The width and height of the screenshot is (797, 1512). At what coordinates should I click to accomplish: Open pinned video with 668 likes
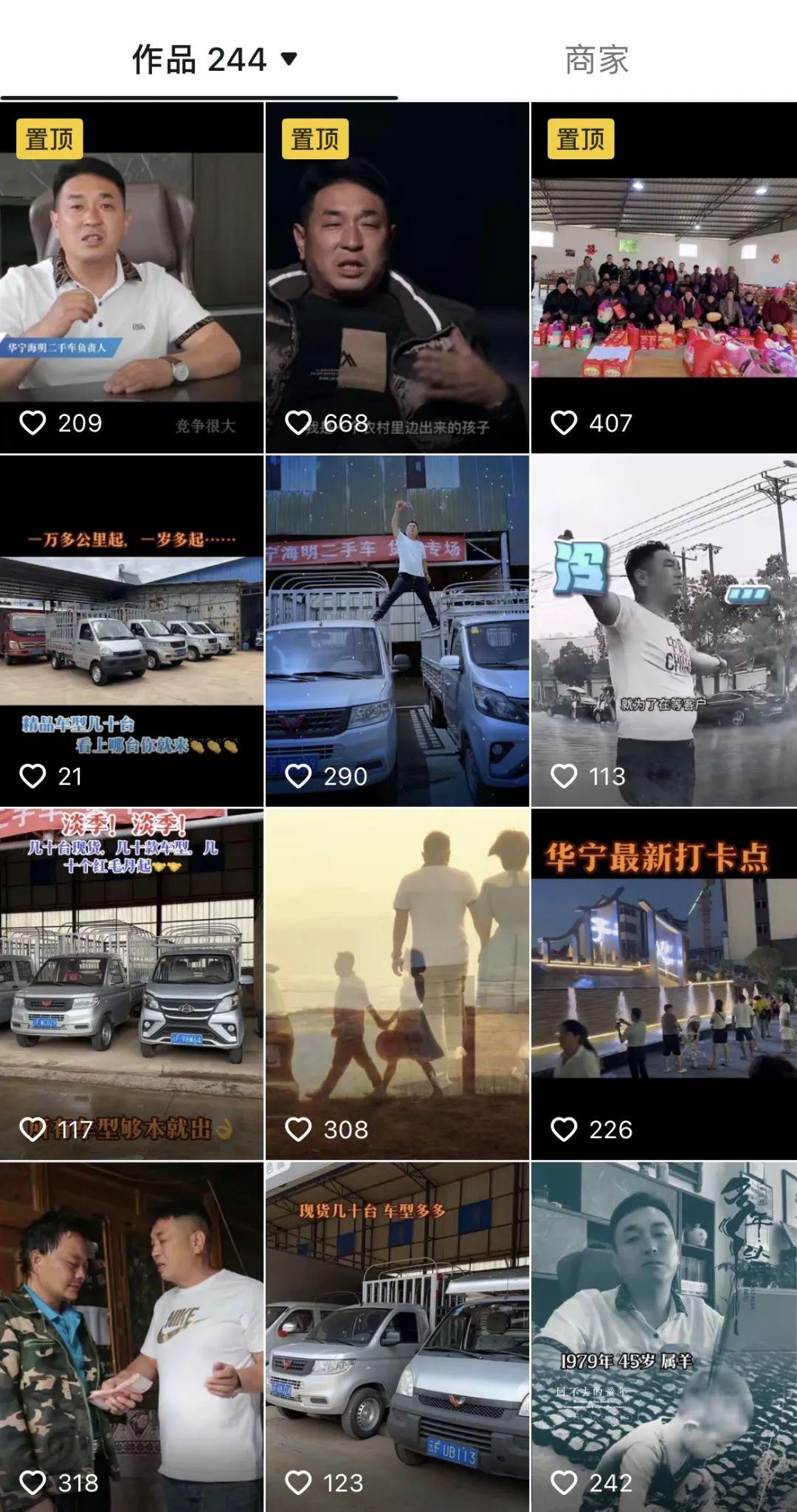coord(397,277)
